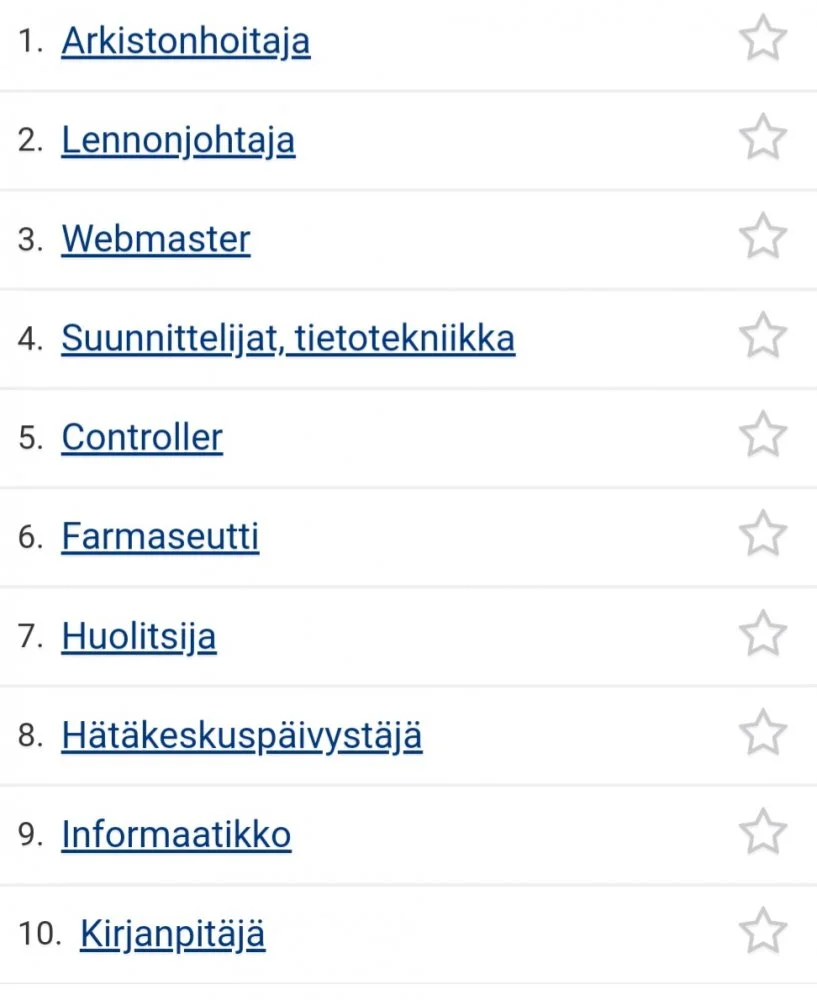
Task: Star the Suunnittelijat, tietotekniikka row
Action: pyautogui.click(x=763, y=334)
